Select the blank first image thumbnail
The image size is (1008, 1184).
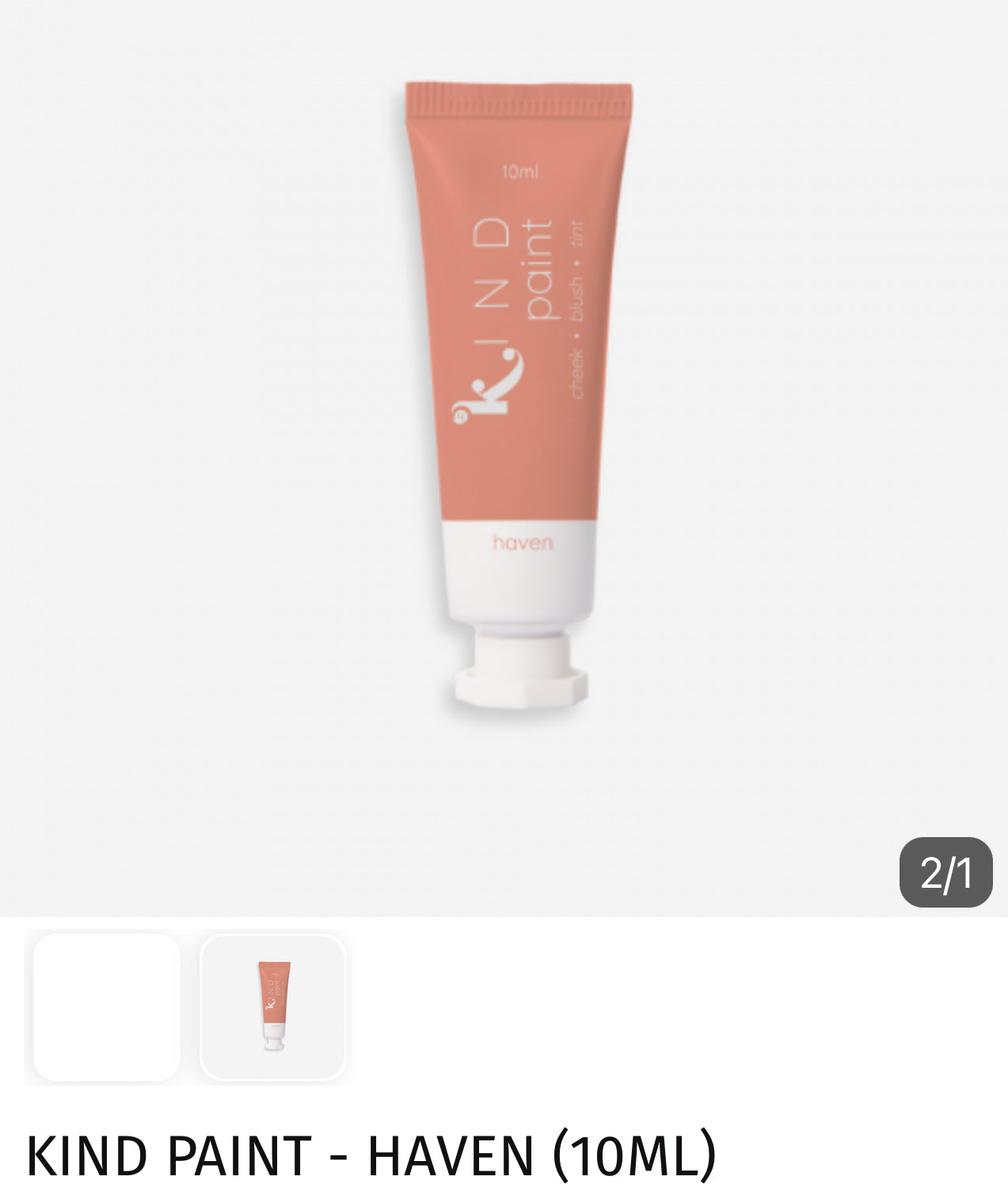tap(107, 1007)
